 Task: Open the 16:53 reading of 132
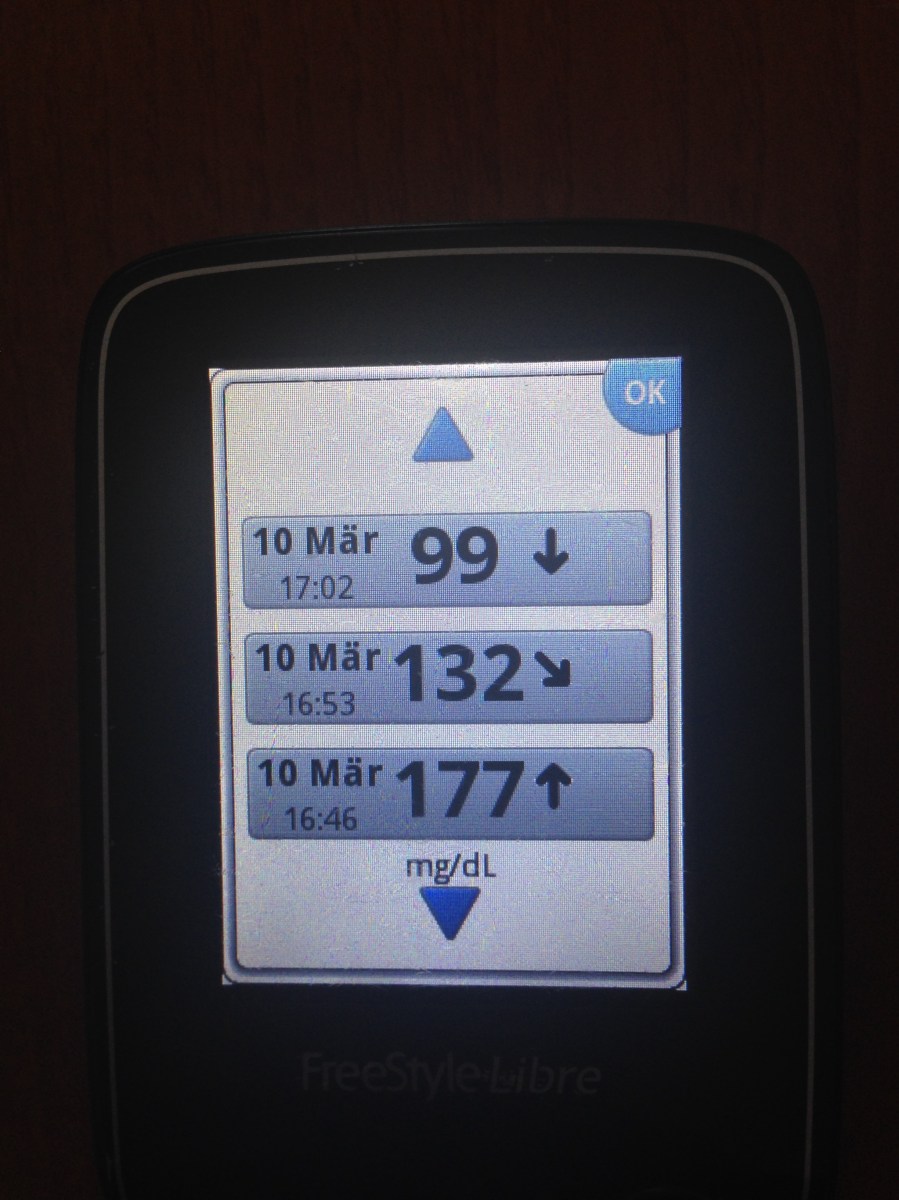click(448, 677)
